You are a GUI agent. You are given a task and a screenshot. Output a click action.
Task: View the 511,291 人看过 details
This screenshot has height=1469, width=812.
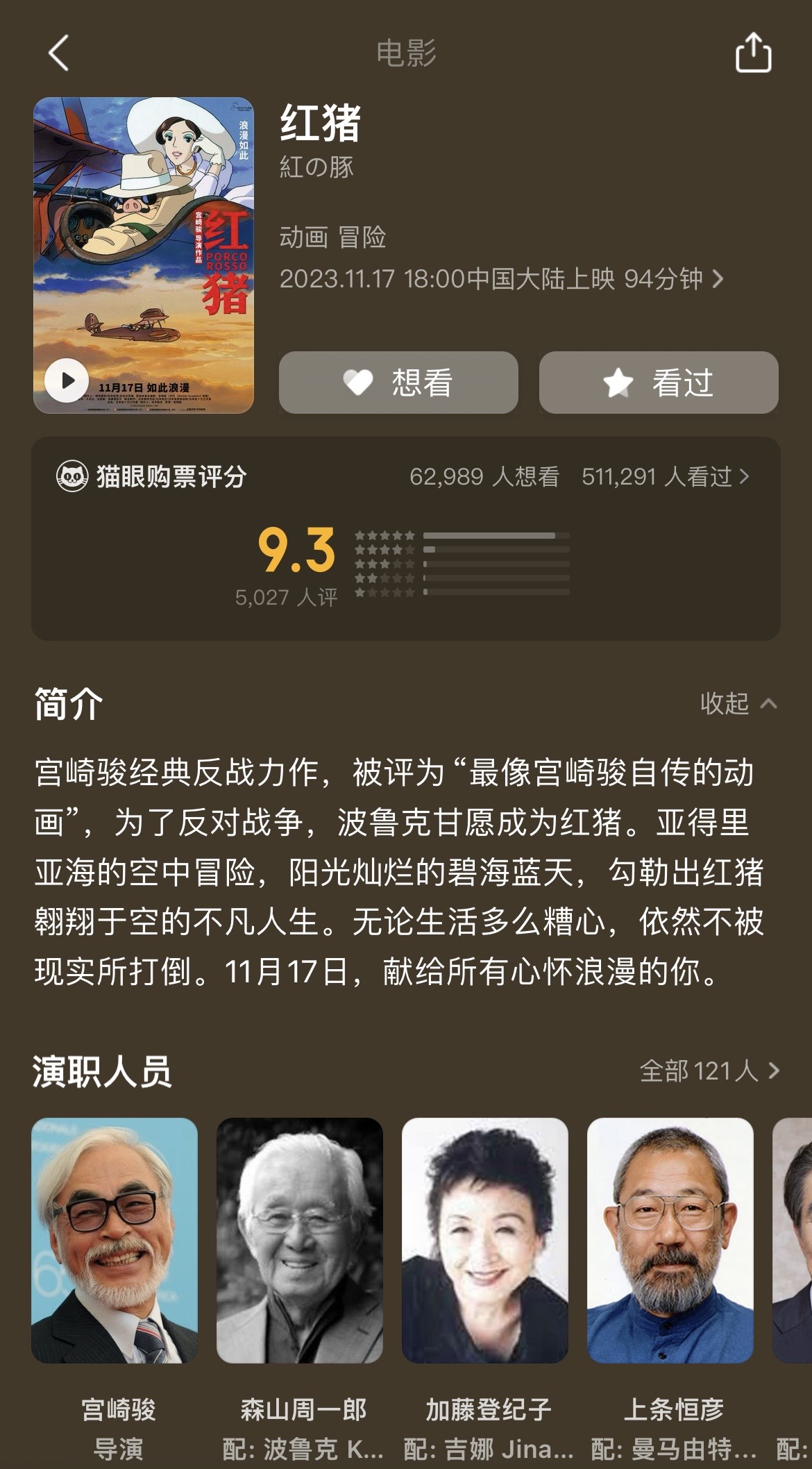click(x=666, y=476)
